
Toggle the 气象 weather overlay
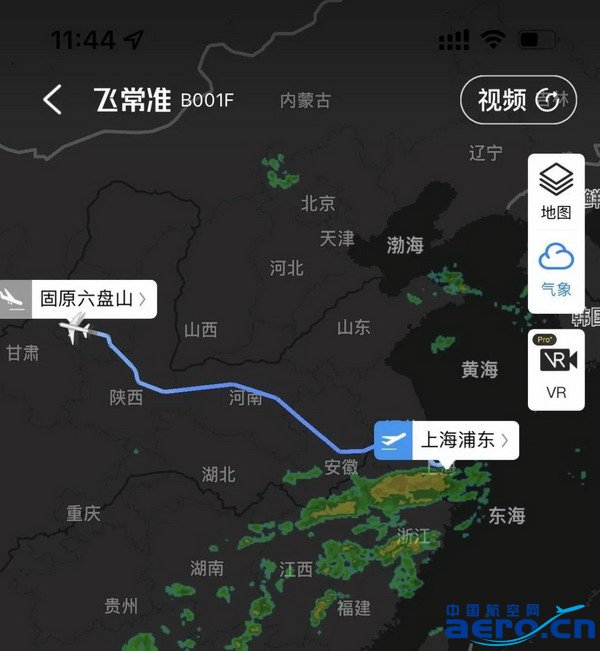point(556,269)
